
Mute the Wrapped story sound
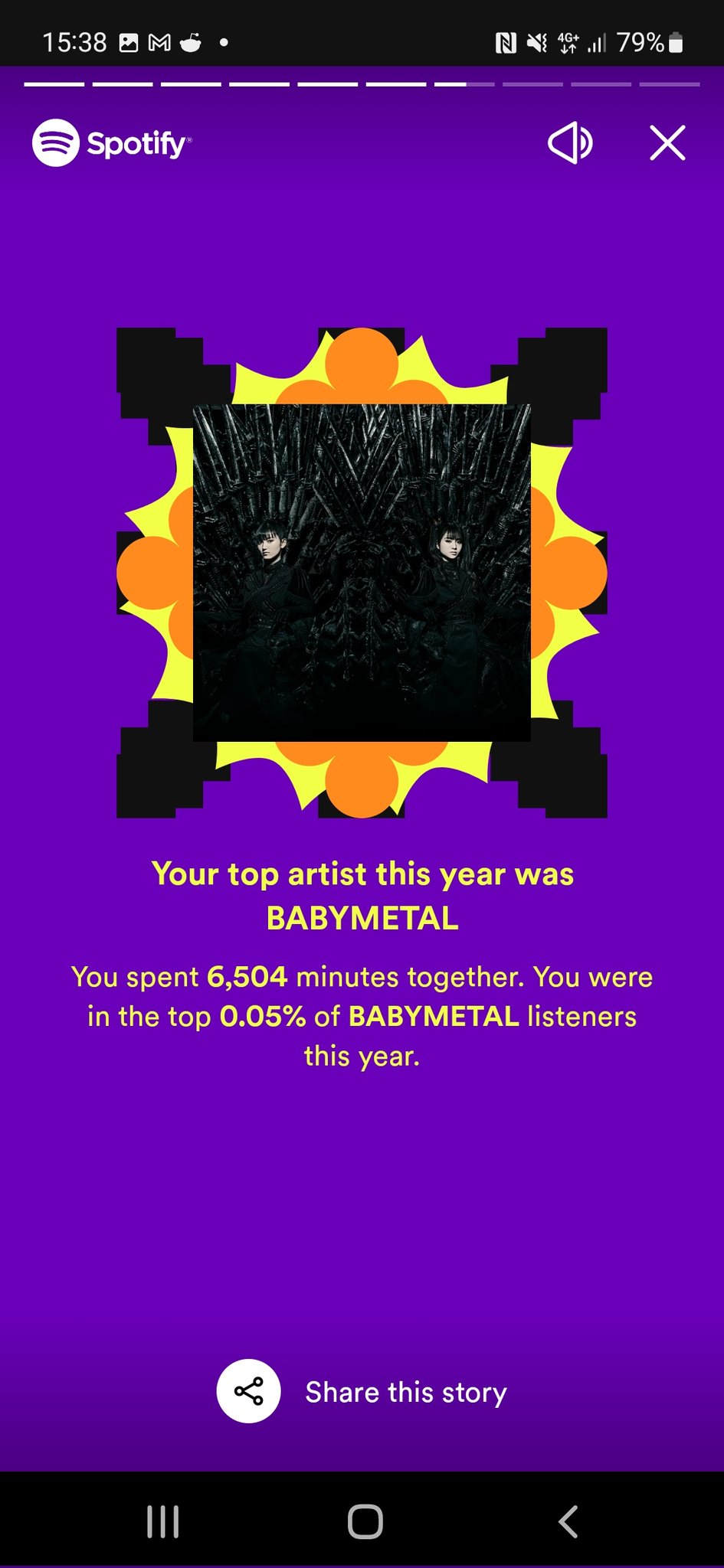570,143
